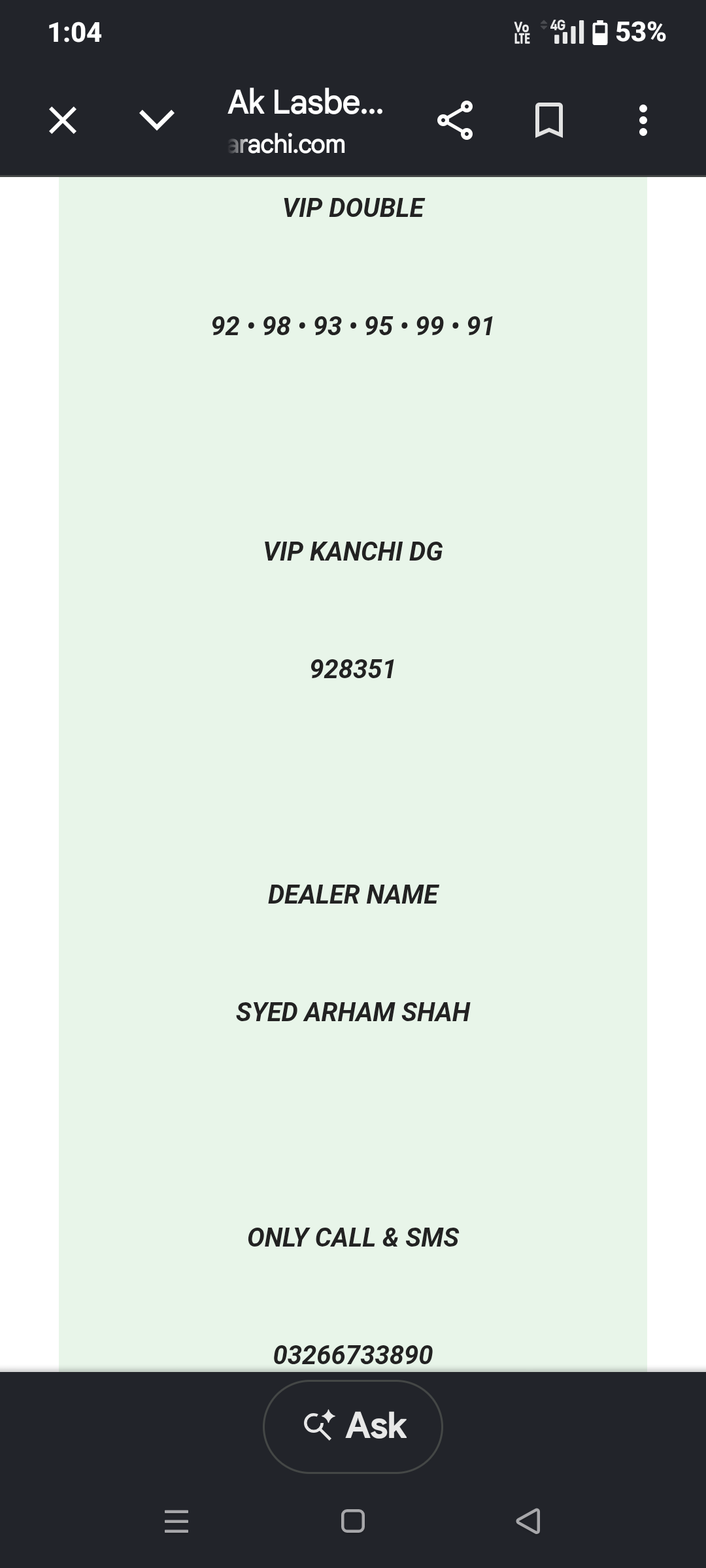The image size is (706, 1568).
Task: Open the three-dot overflow menu
Action: (643, 120)
